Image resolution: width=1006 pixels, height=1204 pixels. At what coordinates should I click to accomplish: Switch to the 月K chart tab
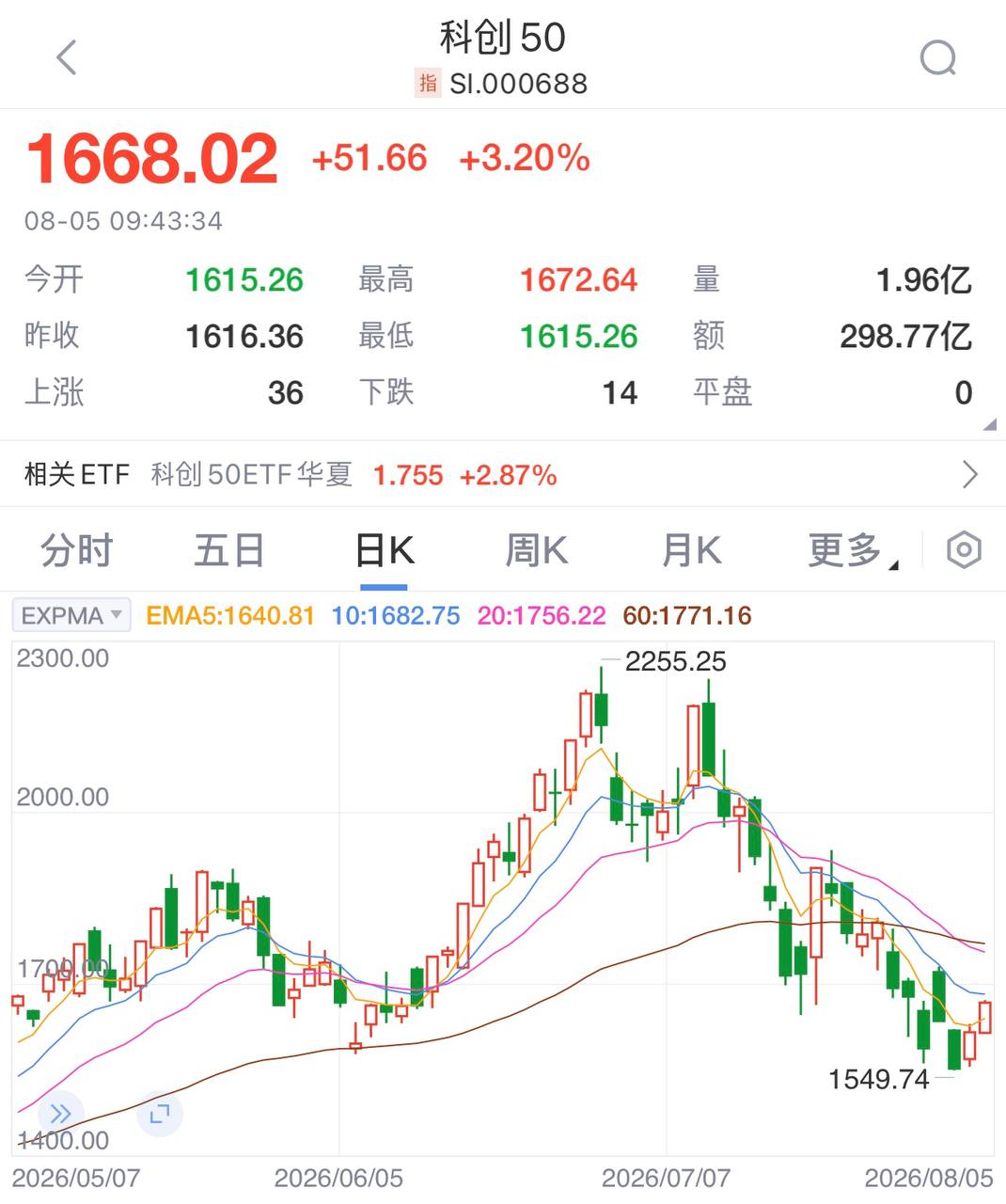pyautogui.click(x=692, y=550)
